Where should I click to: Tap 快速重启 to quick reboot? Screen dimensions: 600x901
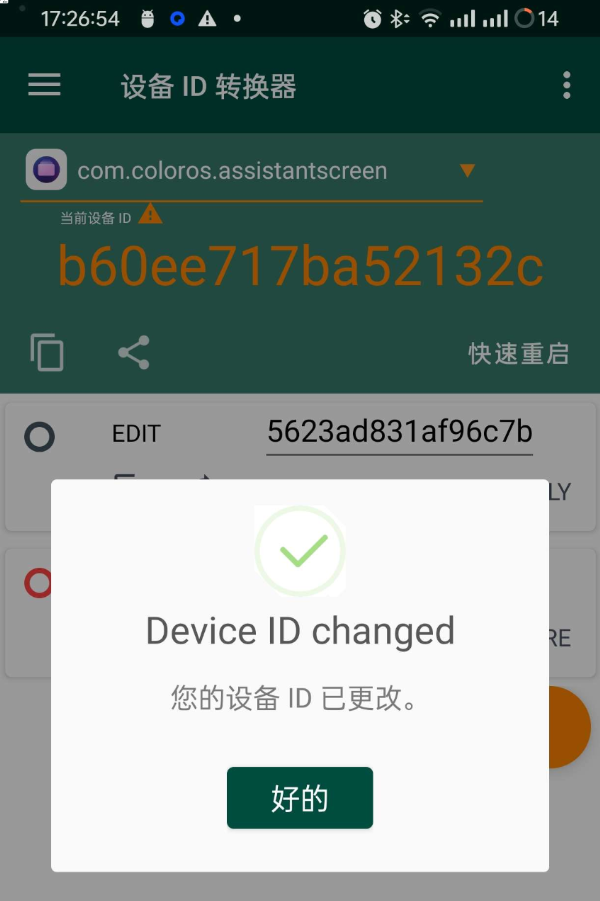coord(518,353)
